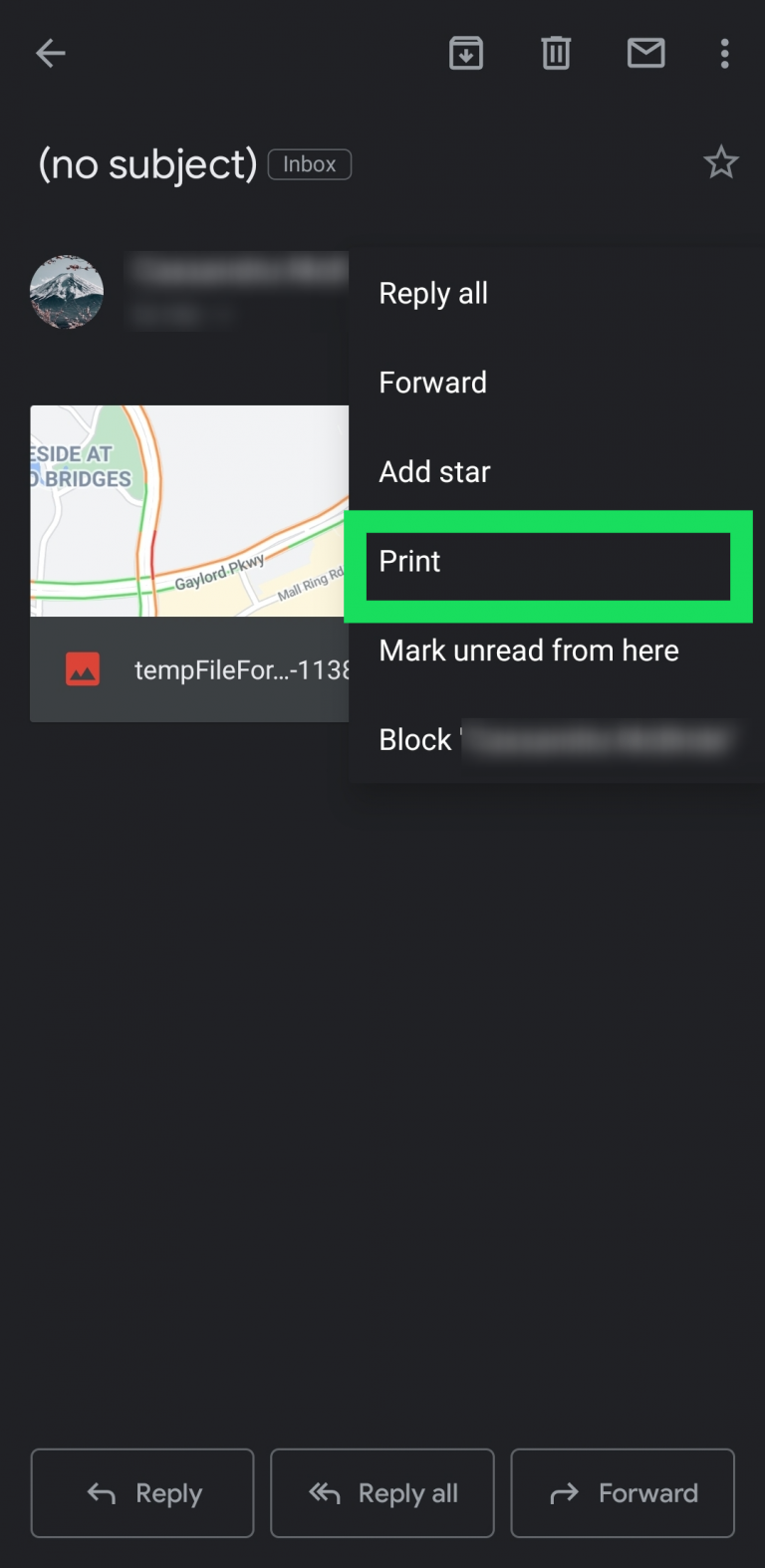Choose 'Block' the sender from the menu
Viewport: 765px width, 1568px height.
415,739
